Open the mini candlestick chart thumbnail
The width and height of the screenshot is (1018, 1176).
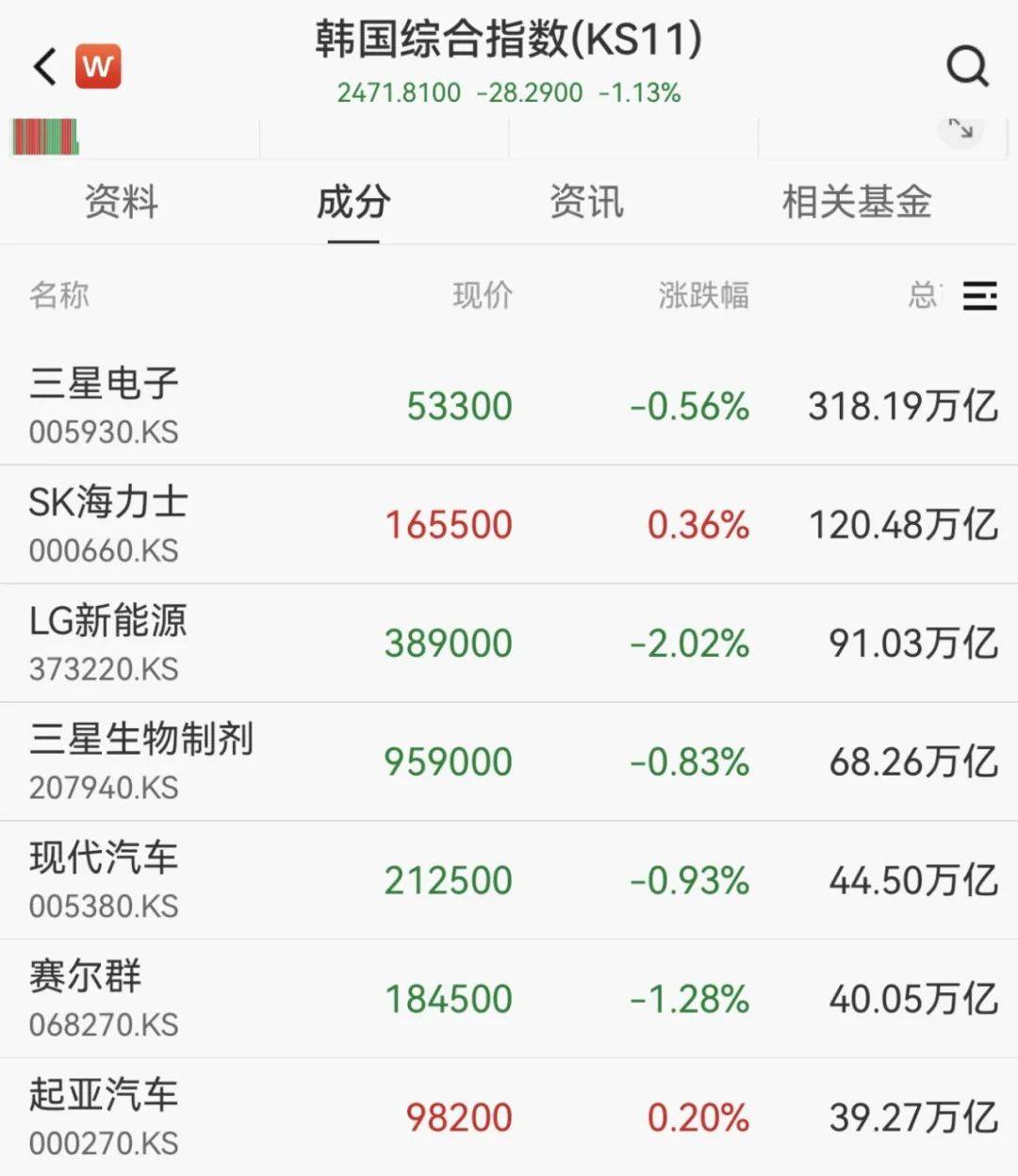pyautogui.click(x=45, y=137)
